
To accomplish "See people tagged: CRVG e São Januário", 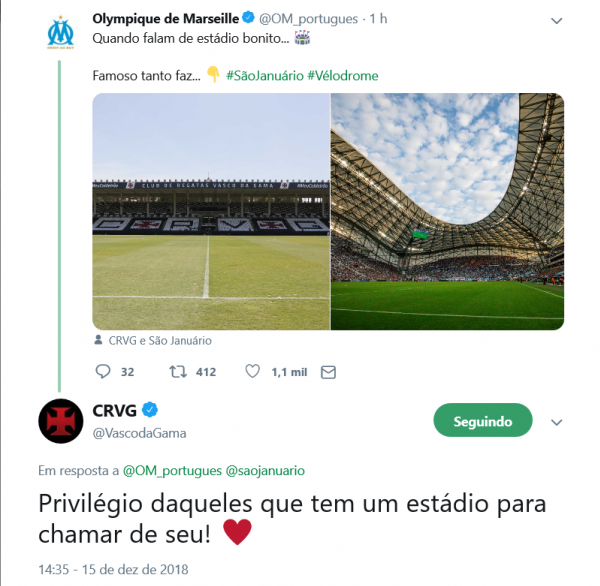I will point(158,340).
